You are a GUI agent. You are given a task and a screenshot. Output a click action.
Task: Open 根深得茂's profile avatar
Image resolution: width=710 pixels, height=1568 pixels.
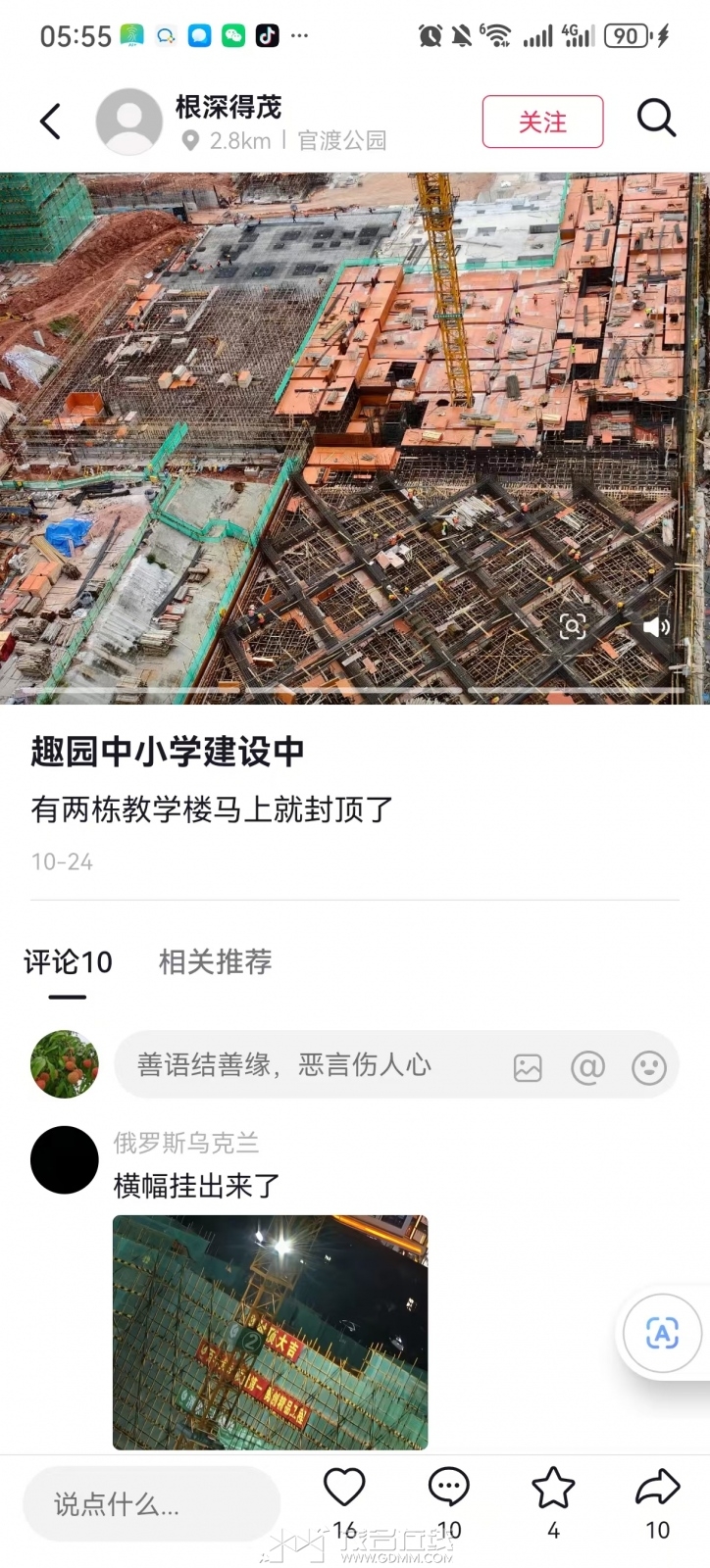coord(128,122)
